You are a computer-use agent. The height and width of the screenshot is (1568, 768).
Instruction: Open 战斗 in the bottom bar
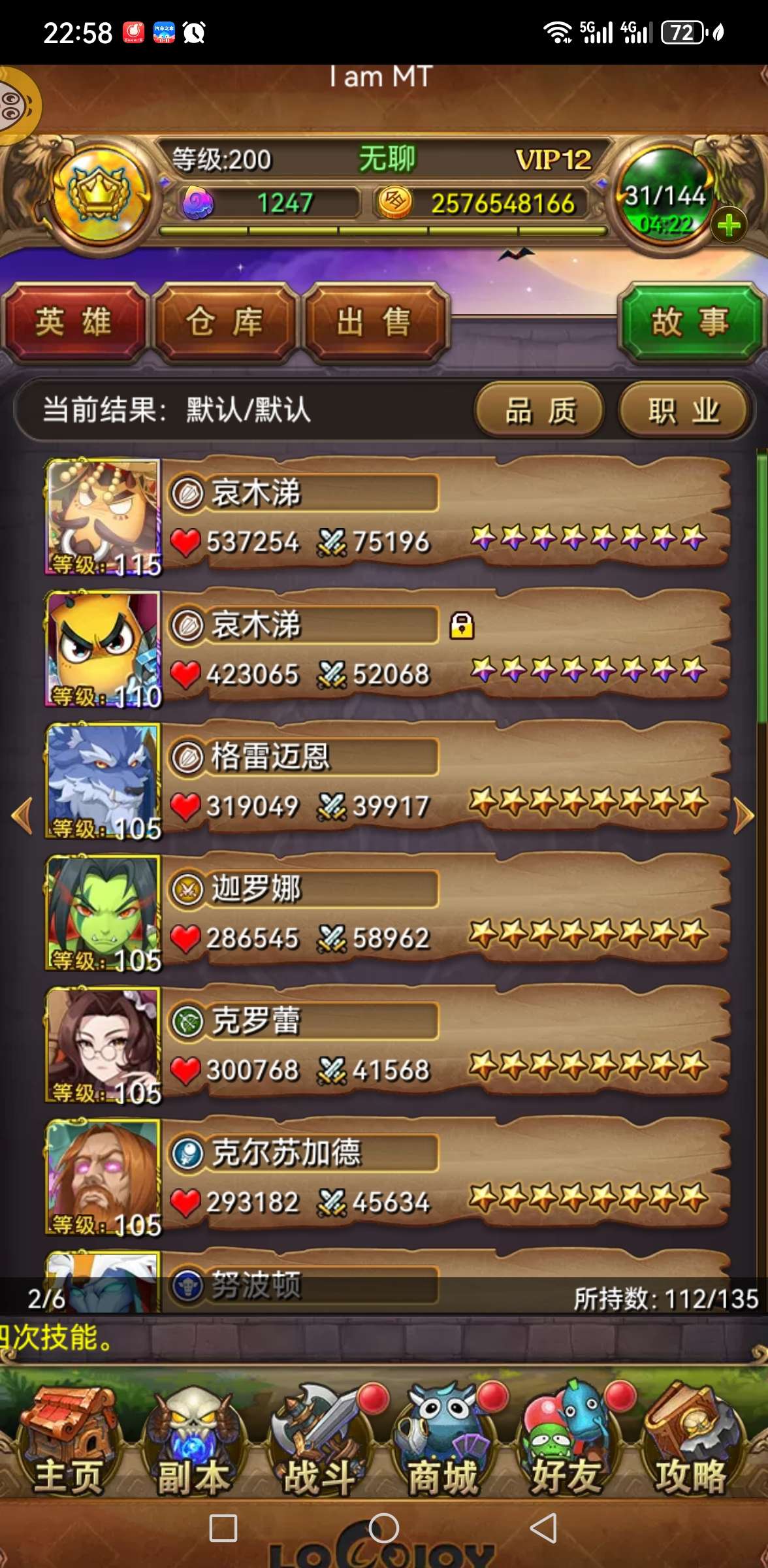tap(319, 1444)
